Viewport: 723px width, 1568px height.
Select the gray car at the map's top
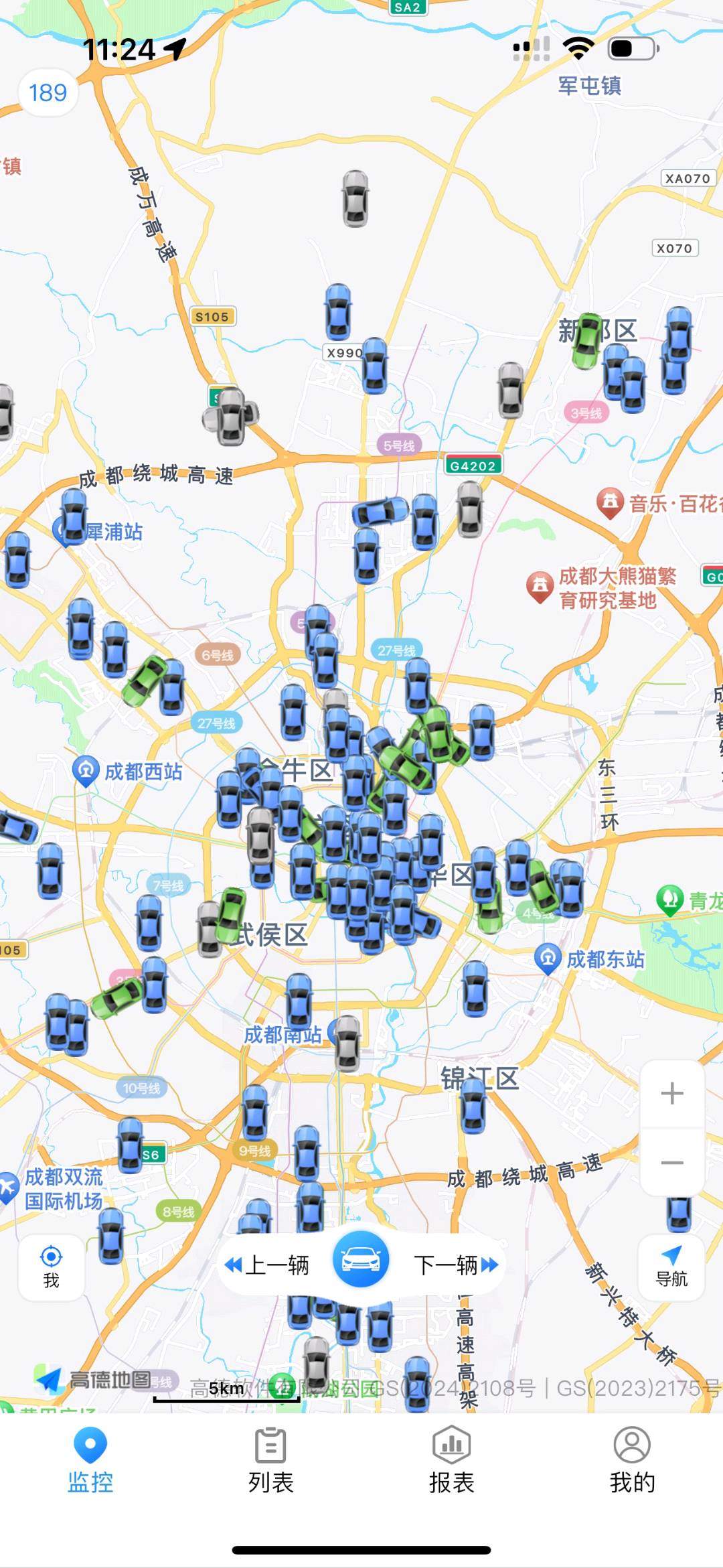coord(355,198)
